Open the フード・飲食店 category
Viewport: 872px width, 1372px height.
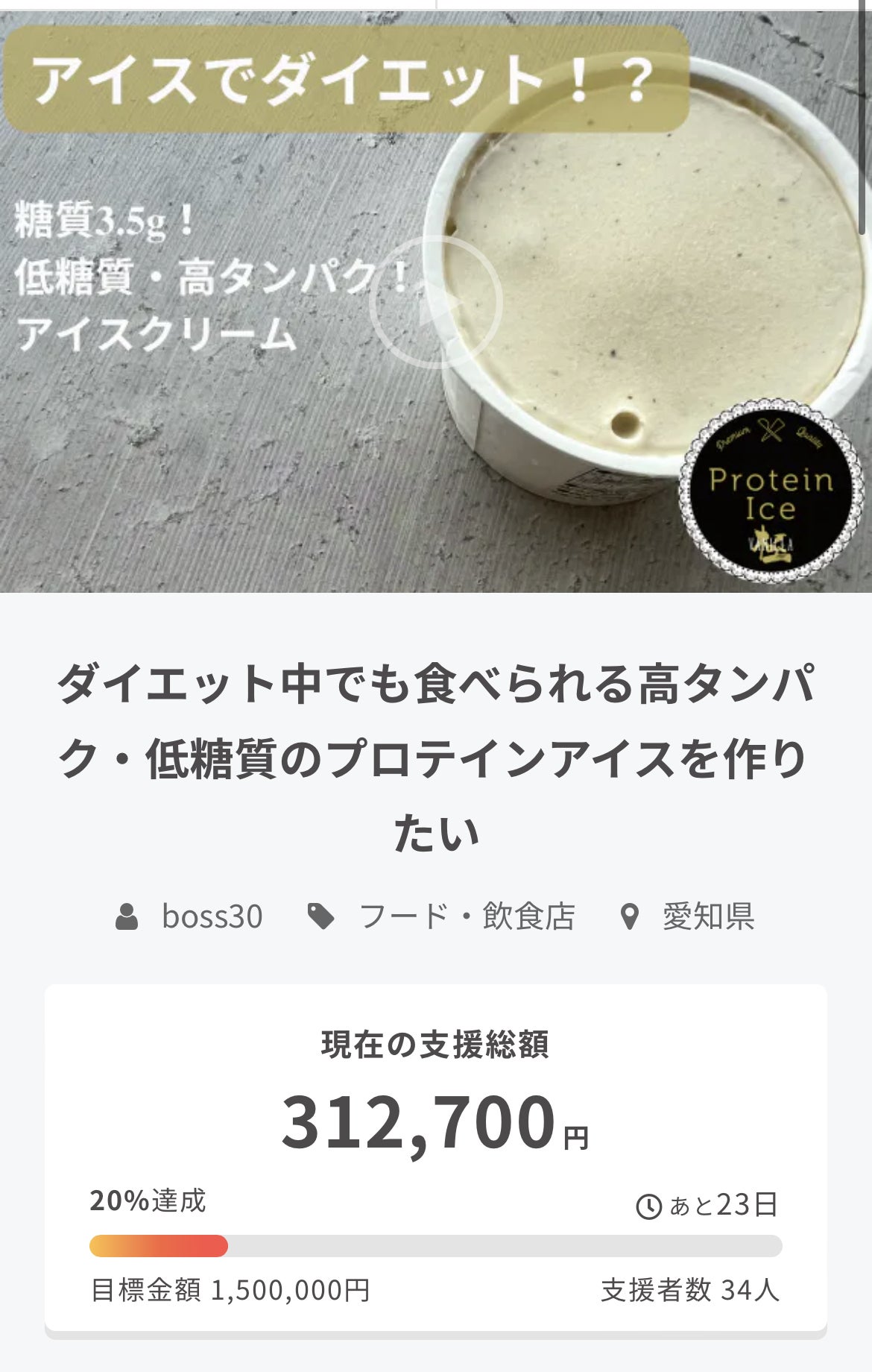[467, 916]
